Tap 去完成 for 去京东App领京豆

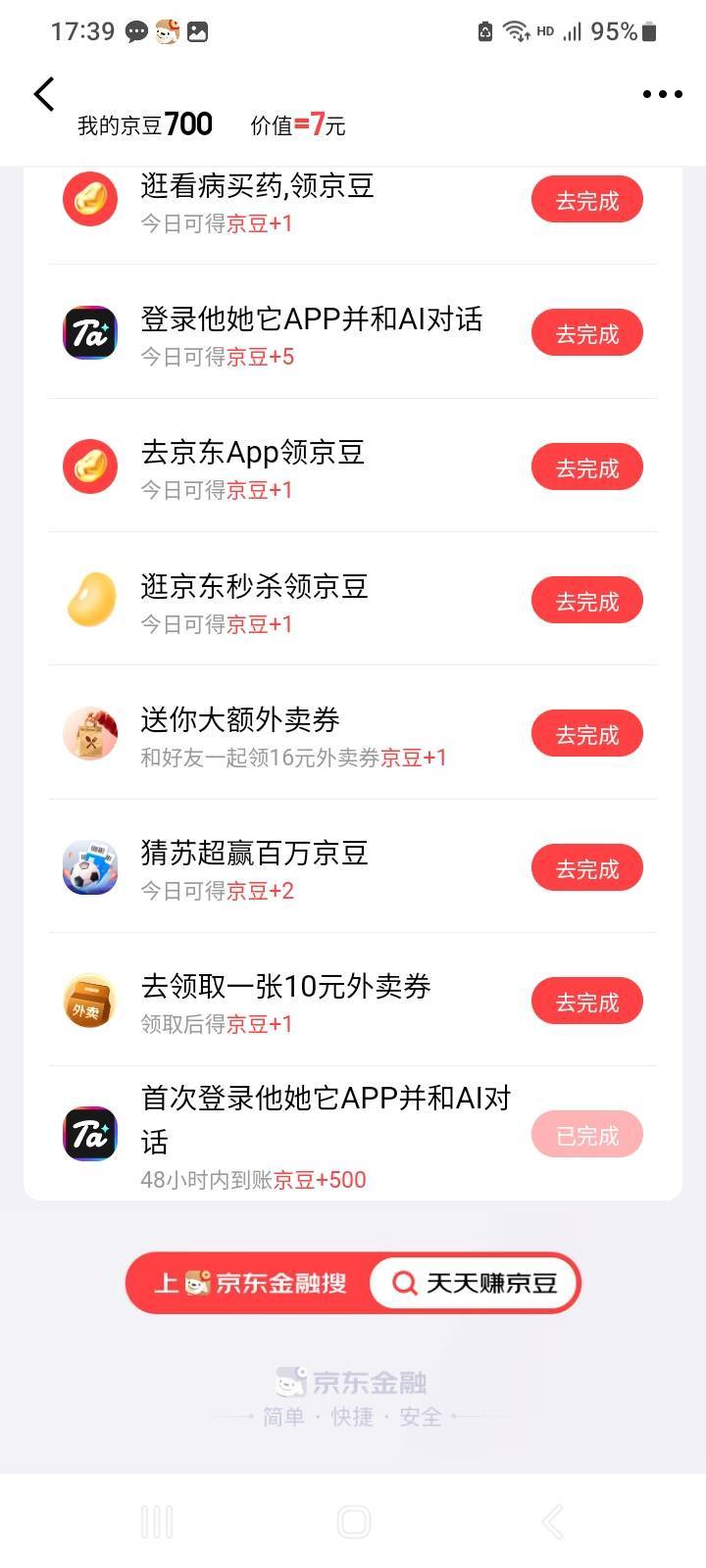click(x=587, y=468)
